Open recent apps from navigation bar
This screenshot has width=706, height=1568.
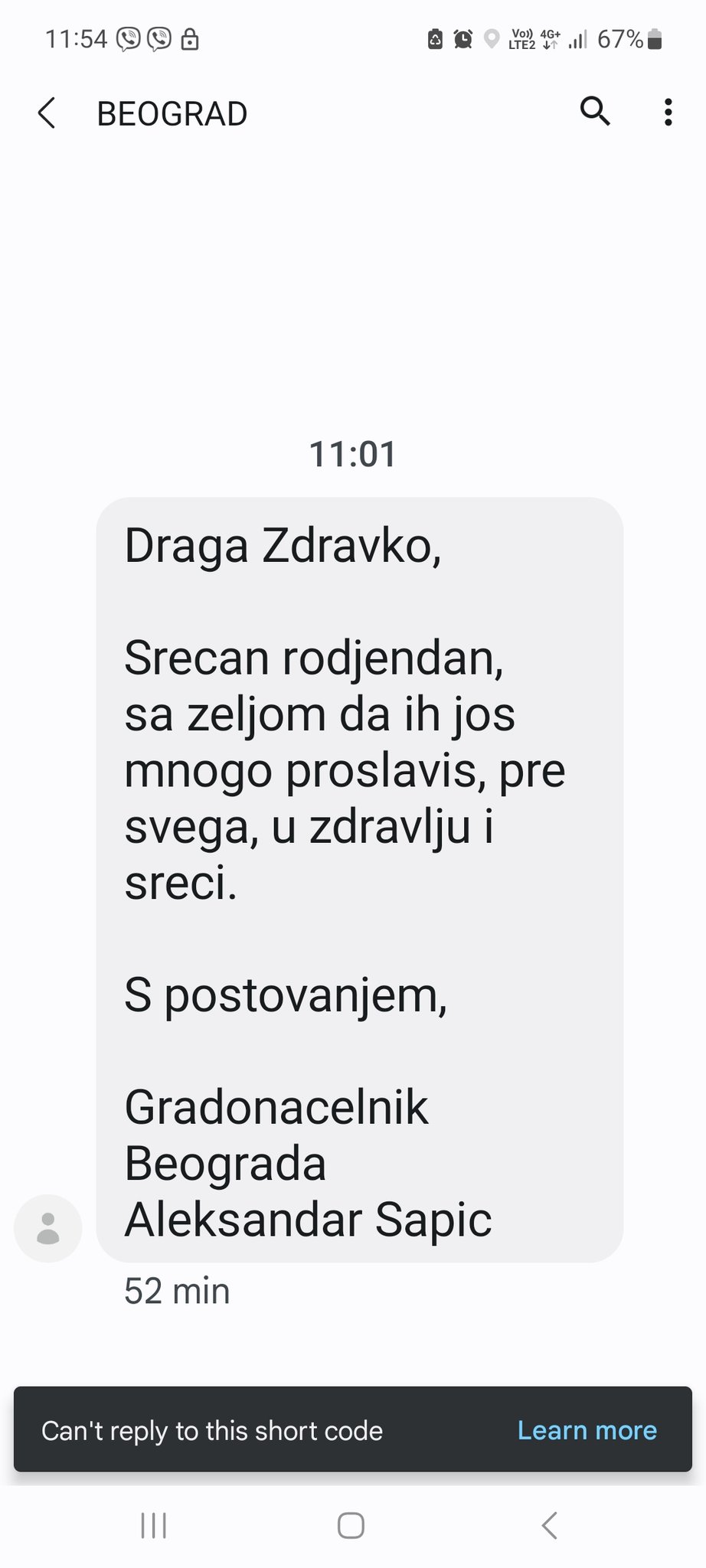coord(154,1525)
